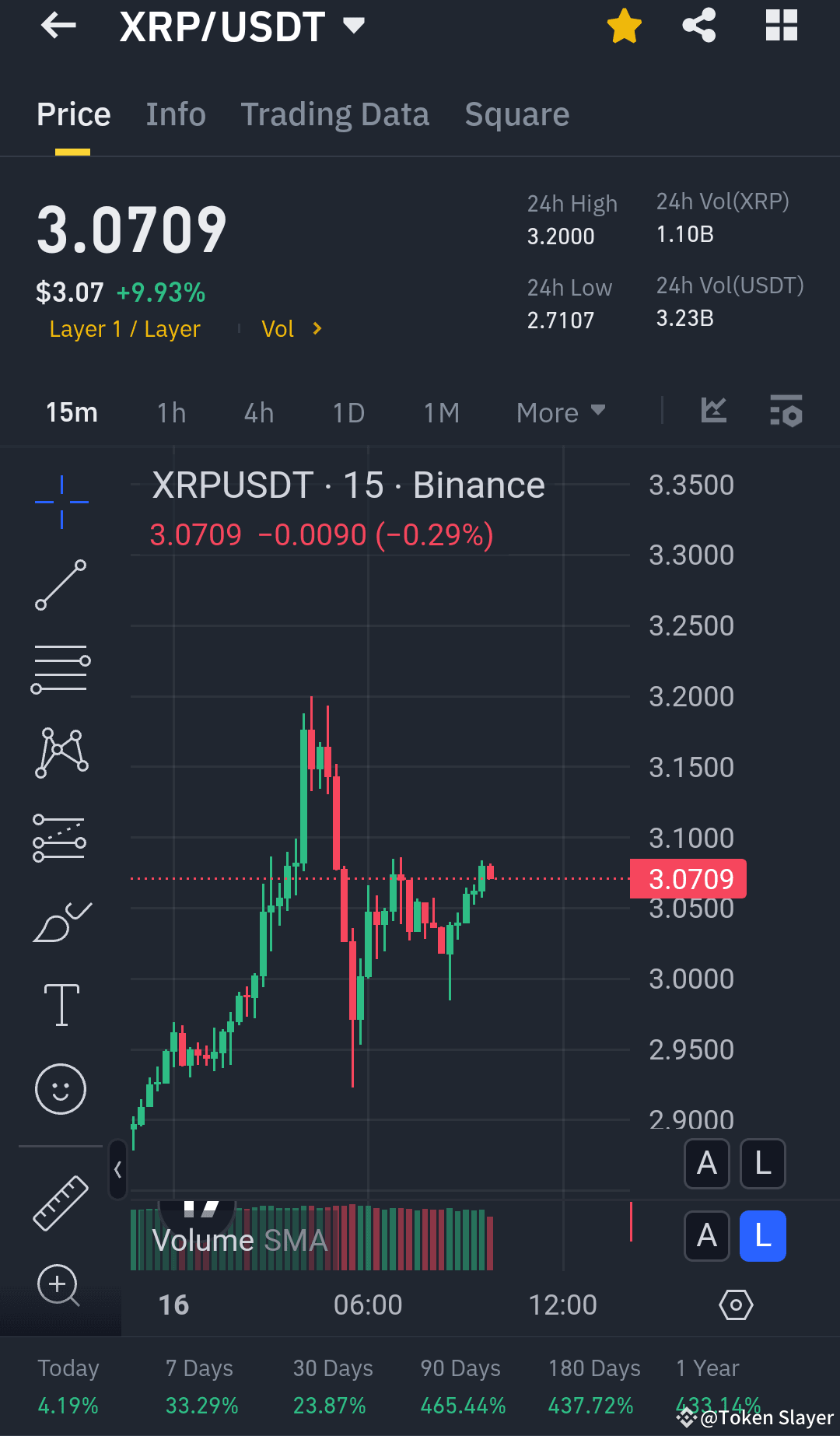The width and height of the screenshot is (840, 1436).
Task: Select the 1D timeframe
Action: [348, 412]
